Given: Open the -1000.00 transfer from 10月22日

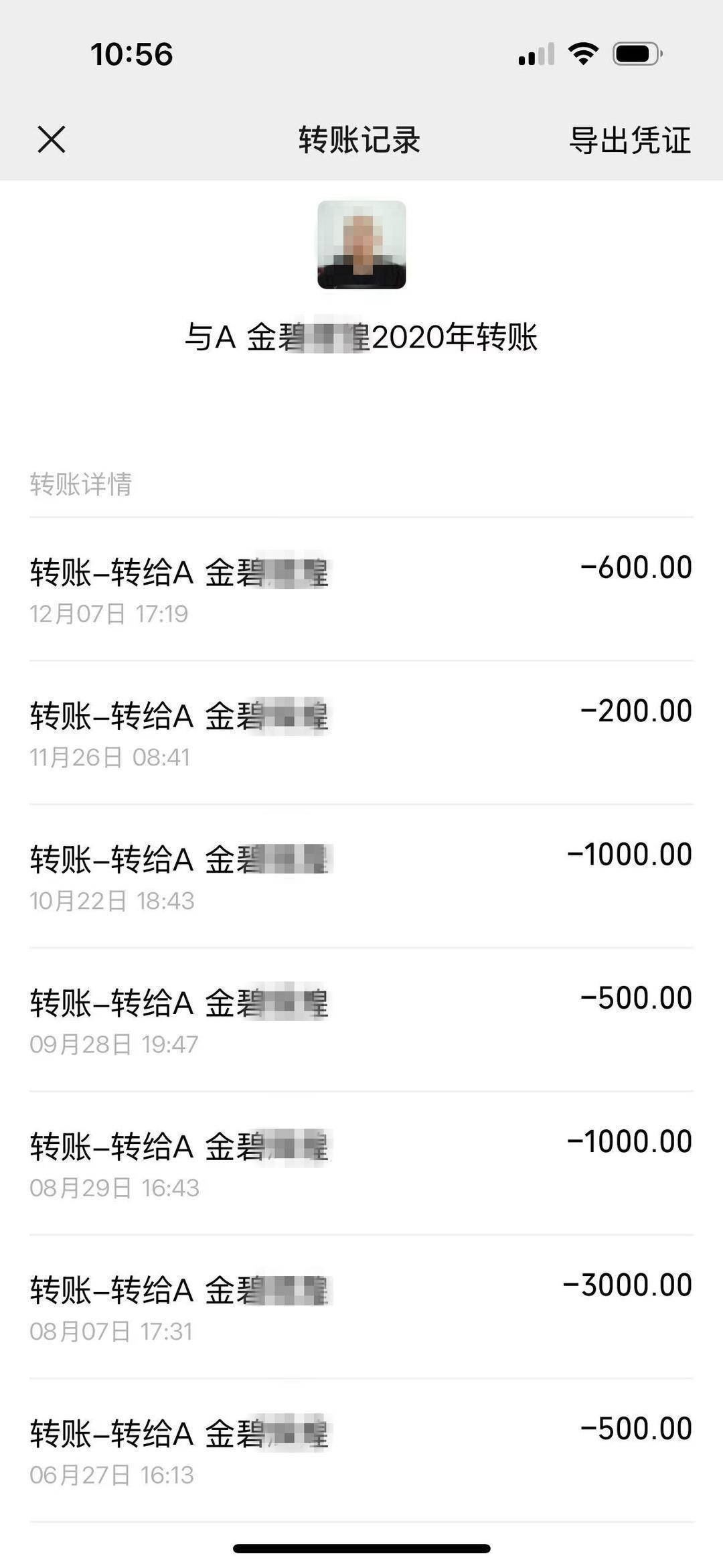Looking at the screenshot, I should [361, 871].
